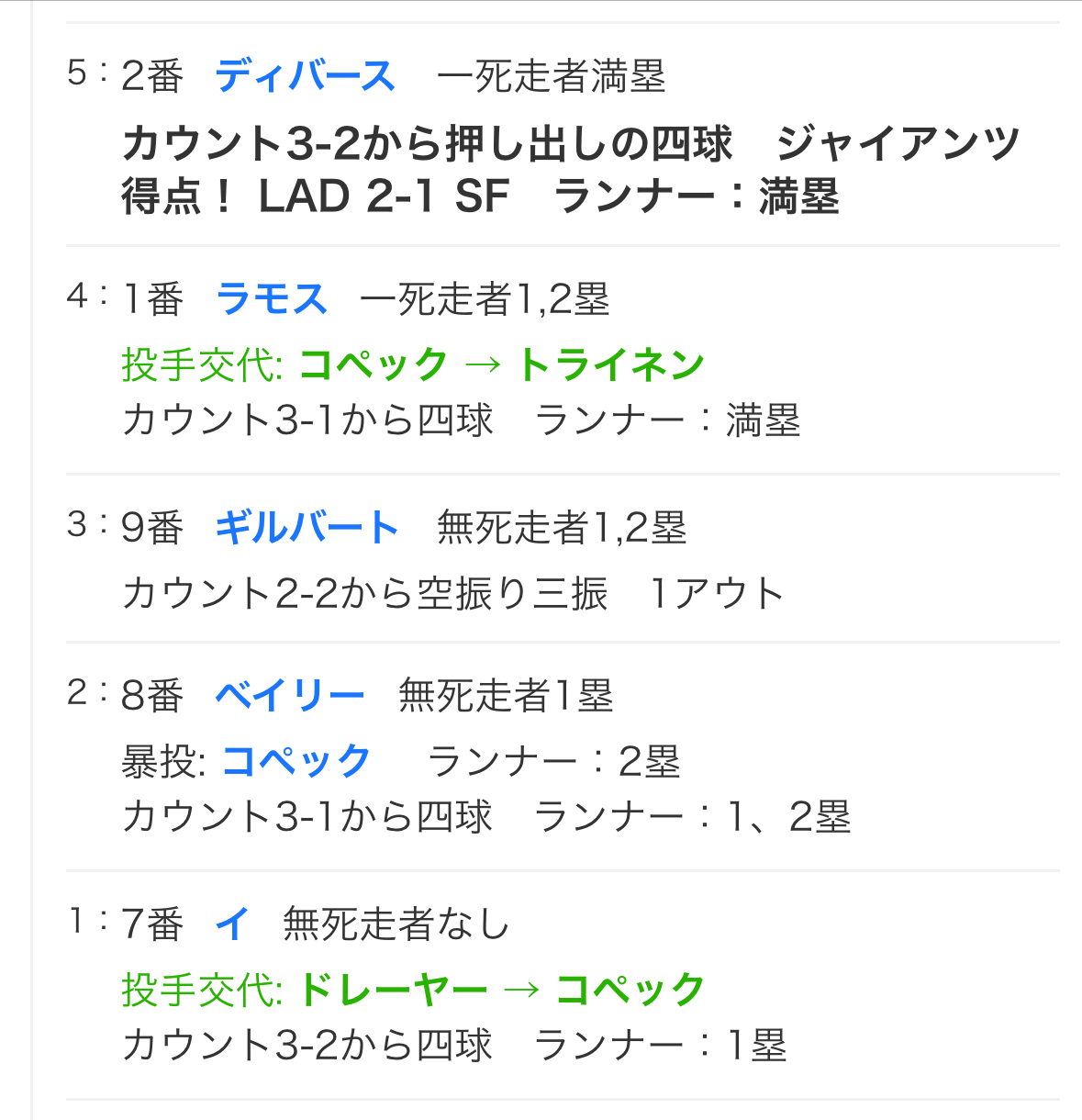Open player ラモス's profile link
Screen dimensions: 1082x1120
pos(272,300)
